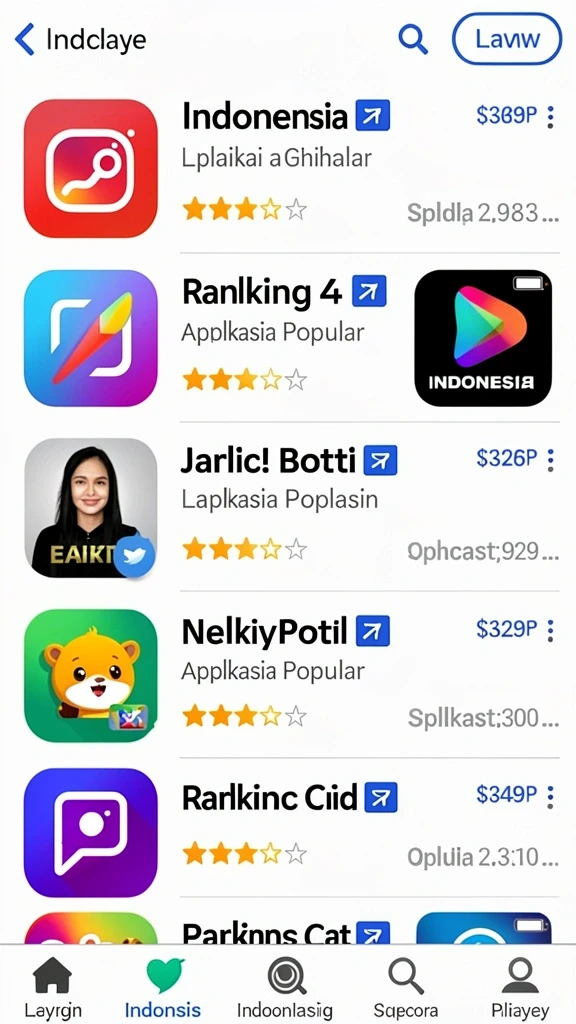Open overflow menu for Rarlkinc Ciid
The height and width of the screenshot is (1024, 576).
coord(551,796)
